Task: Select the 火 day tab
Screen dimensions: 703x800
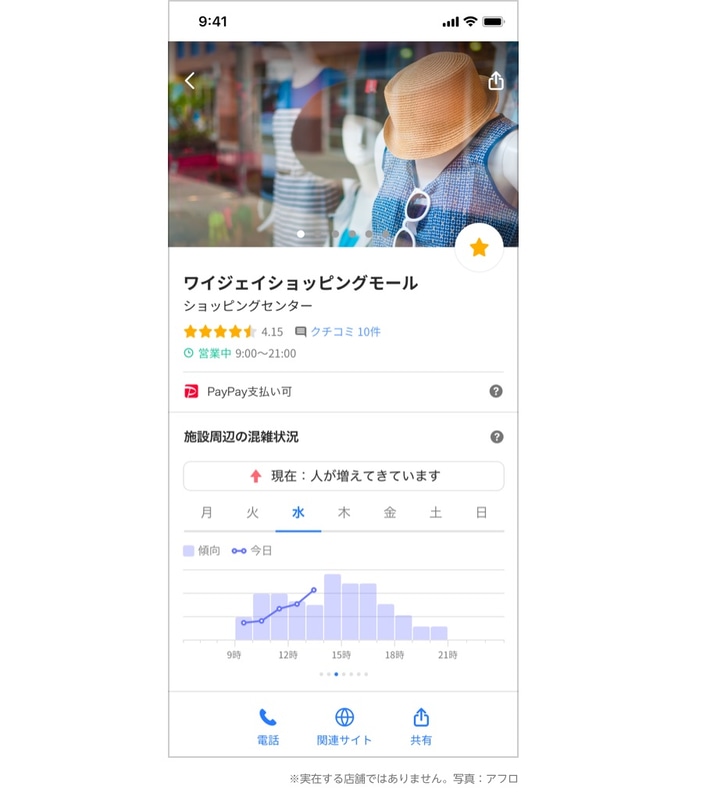Action: [x=253, y=512]
